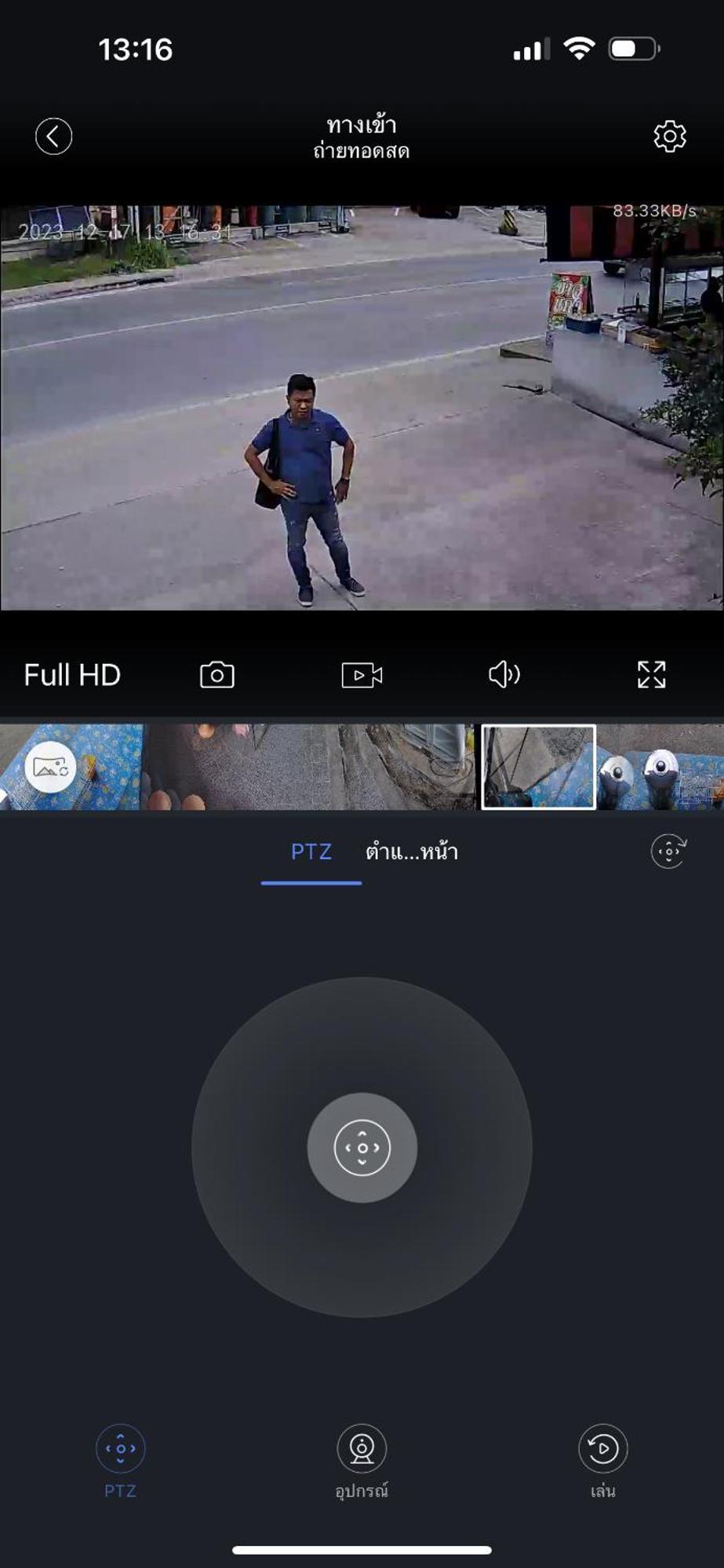724x1568 pixels.
Task: Tap the PTZ joystick center control
Action: click(x=362, y=1147)
